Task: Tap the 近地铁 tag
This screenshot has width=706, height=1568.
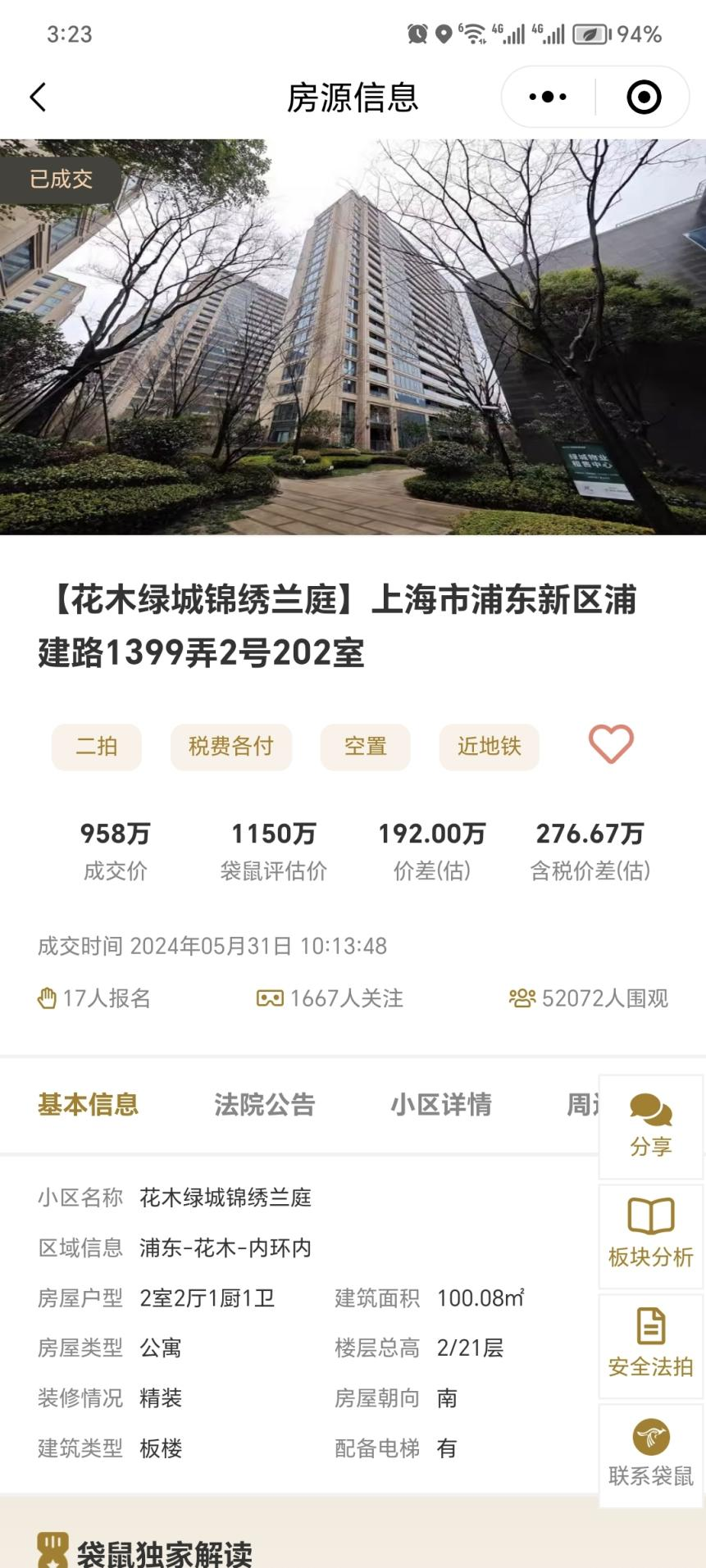Action: pyautogui.click(x=489, y=747)
